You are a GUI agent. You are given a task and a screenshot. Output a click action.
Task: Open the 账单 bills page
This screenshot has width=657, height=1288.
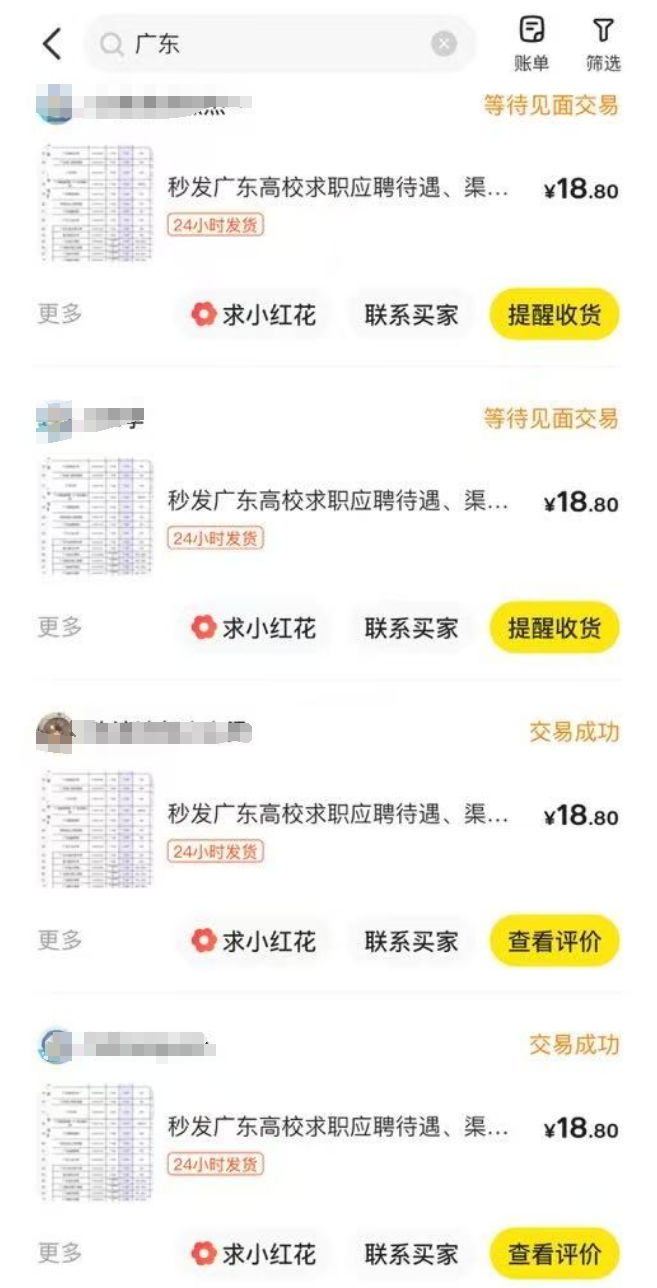[532, 44]
